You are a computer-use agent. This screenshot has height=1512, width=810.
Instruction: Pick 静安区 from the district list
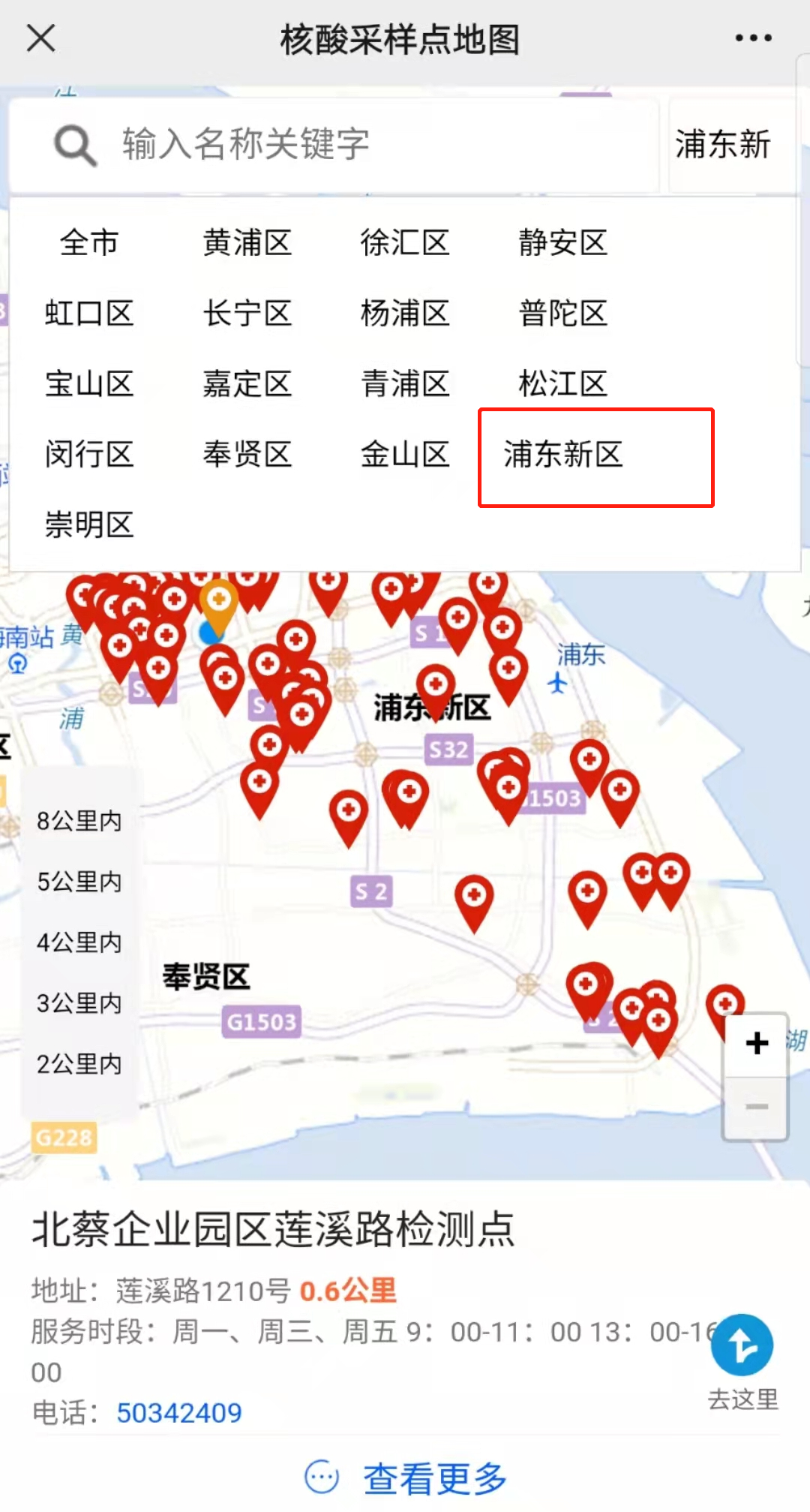pos(562,242)
